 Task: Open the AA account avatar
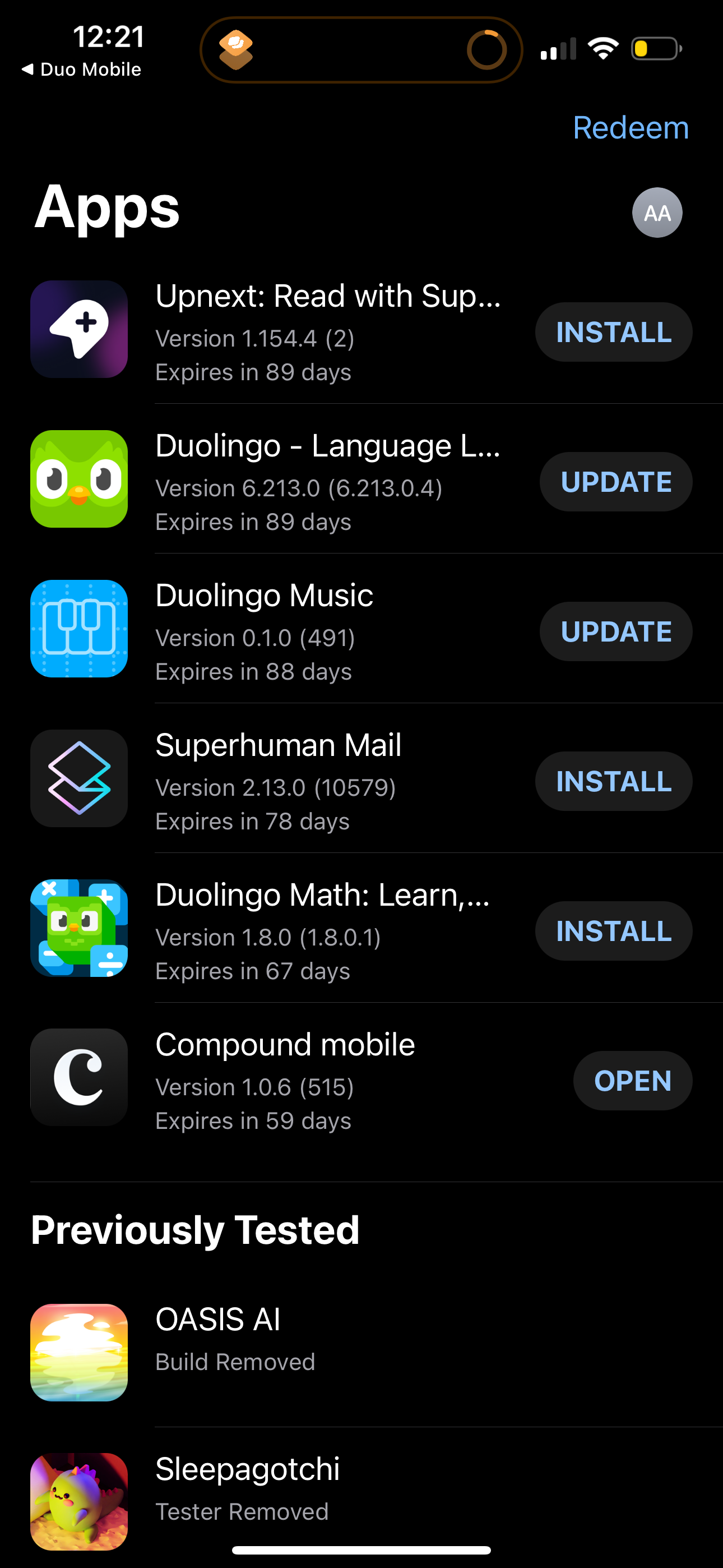(657, 213)
